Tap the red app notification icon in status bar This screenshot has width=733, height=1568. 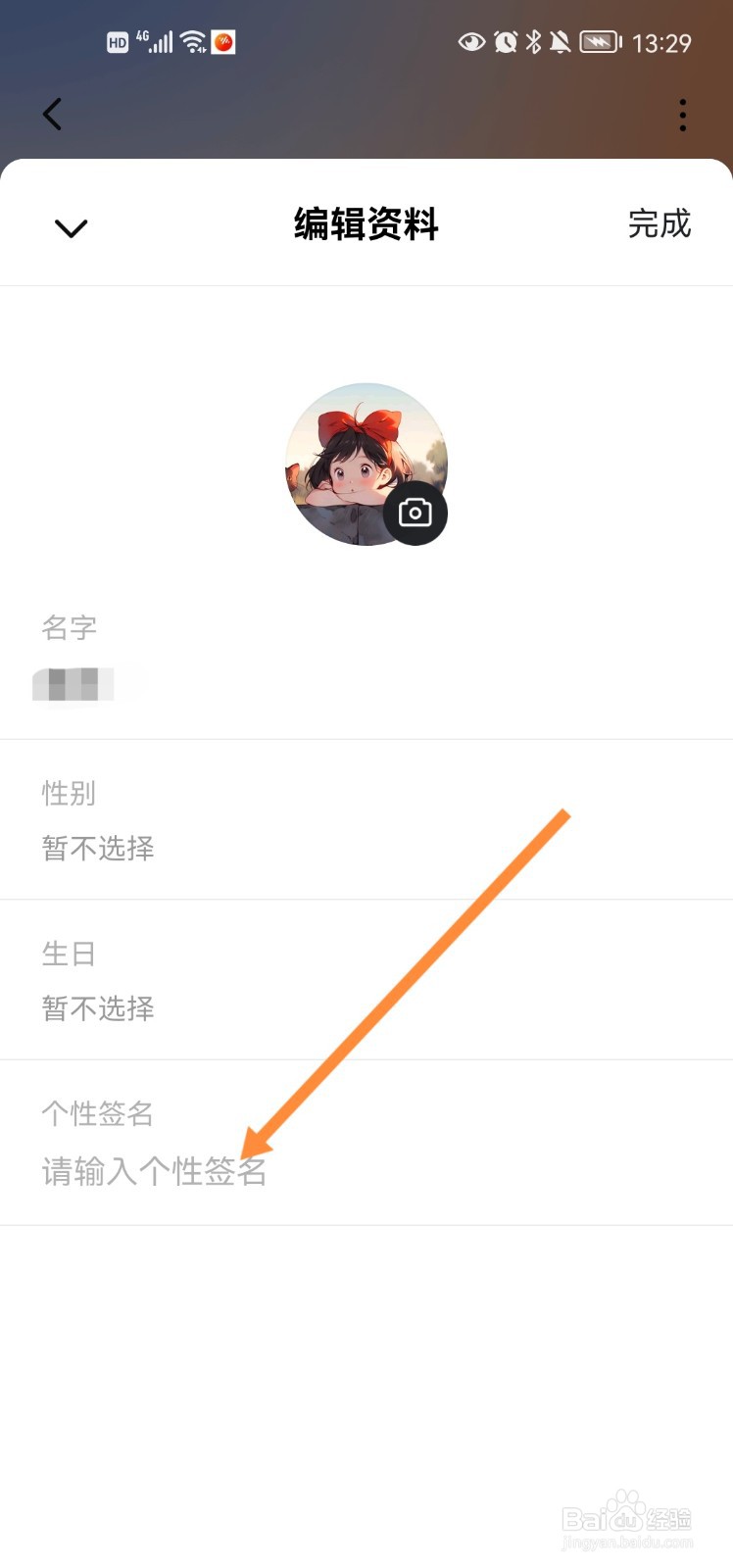[223, 41]
